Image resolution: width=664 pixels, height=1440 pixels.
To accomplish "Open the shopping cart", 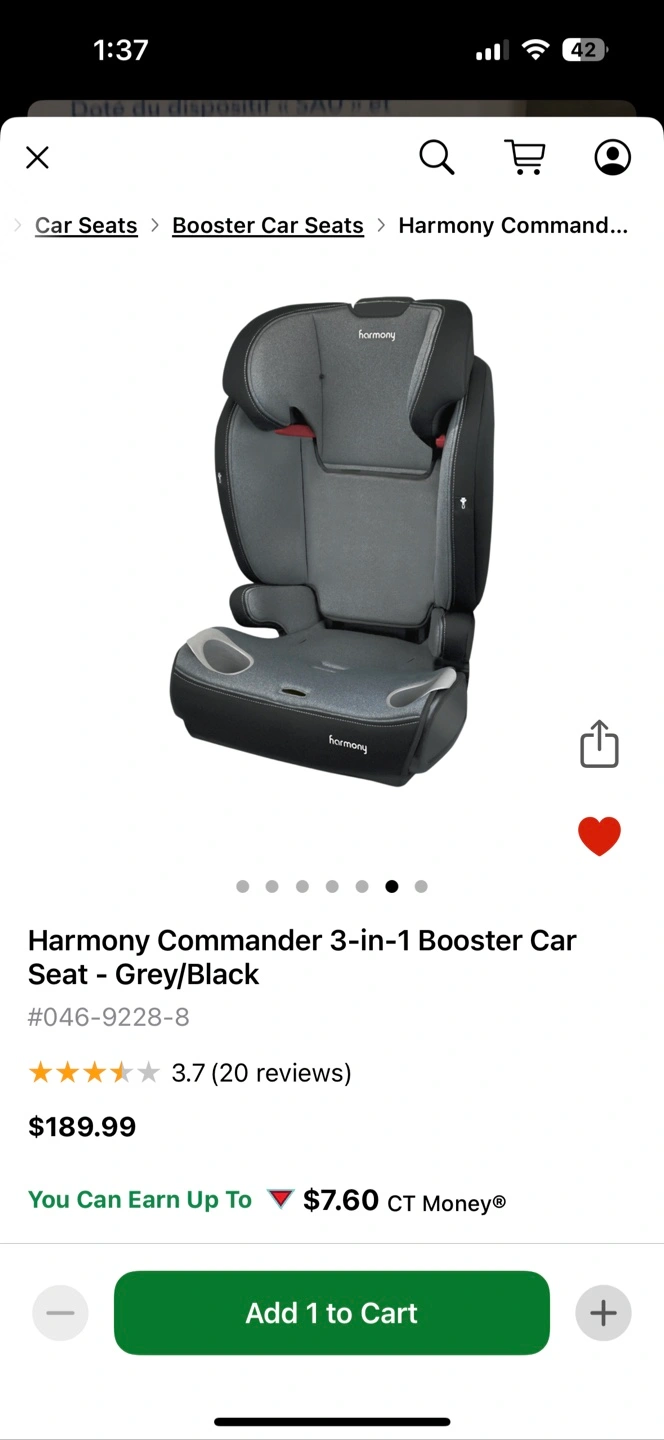I will pyautogui.click(x=524, y=157).
